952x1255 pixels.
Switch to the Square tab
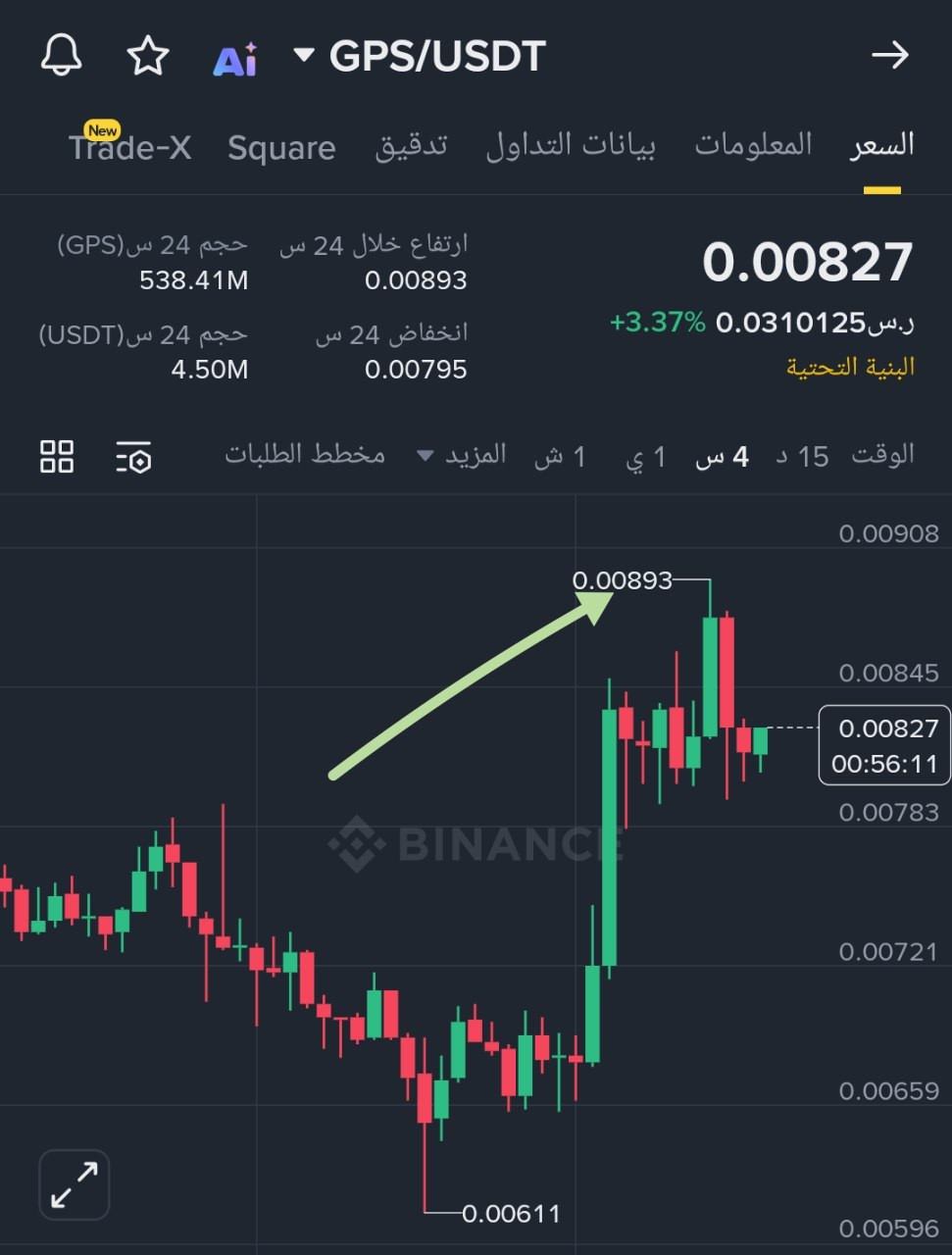(281, 148)
